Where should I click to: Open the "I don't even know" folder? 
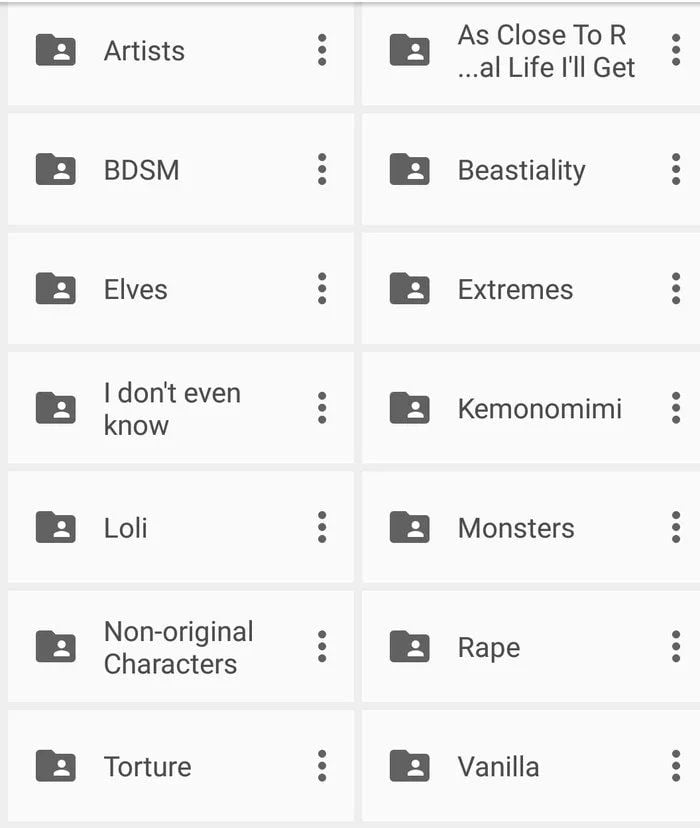tap(172, 409)
